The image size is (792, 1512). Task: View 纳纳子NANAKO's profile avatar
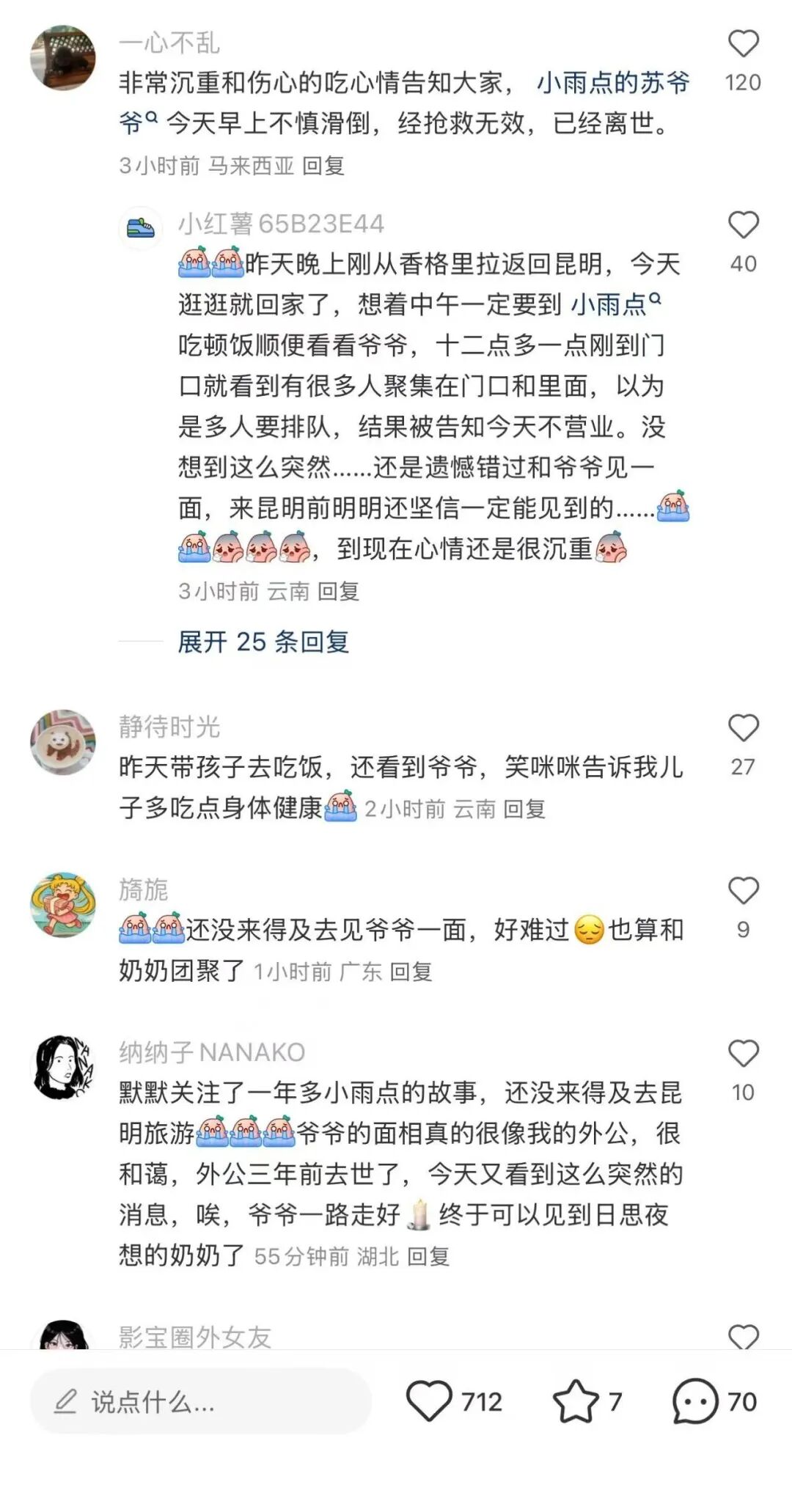click(x=63, y=1068)
